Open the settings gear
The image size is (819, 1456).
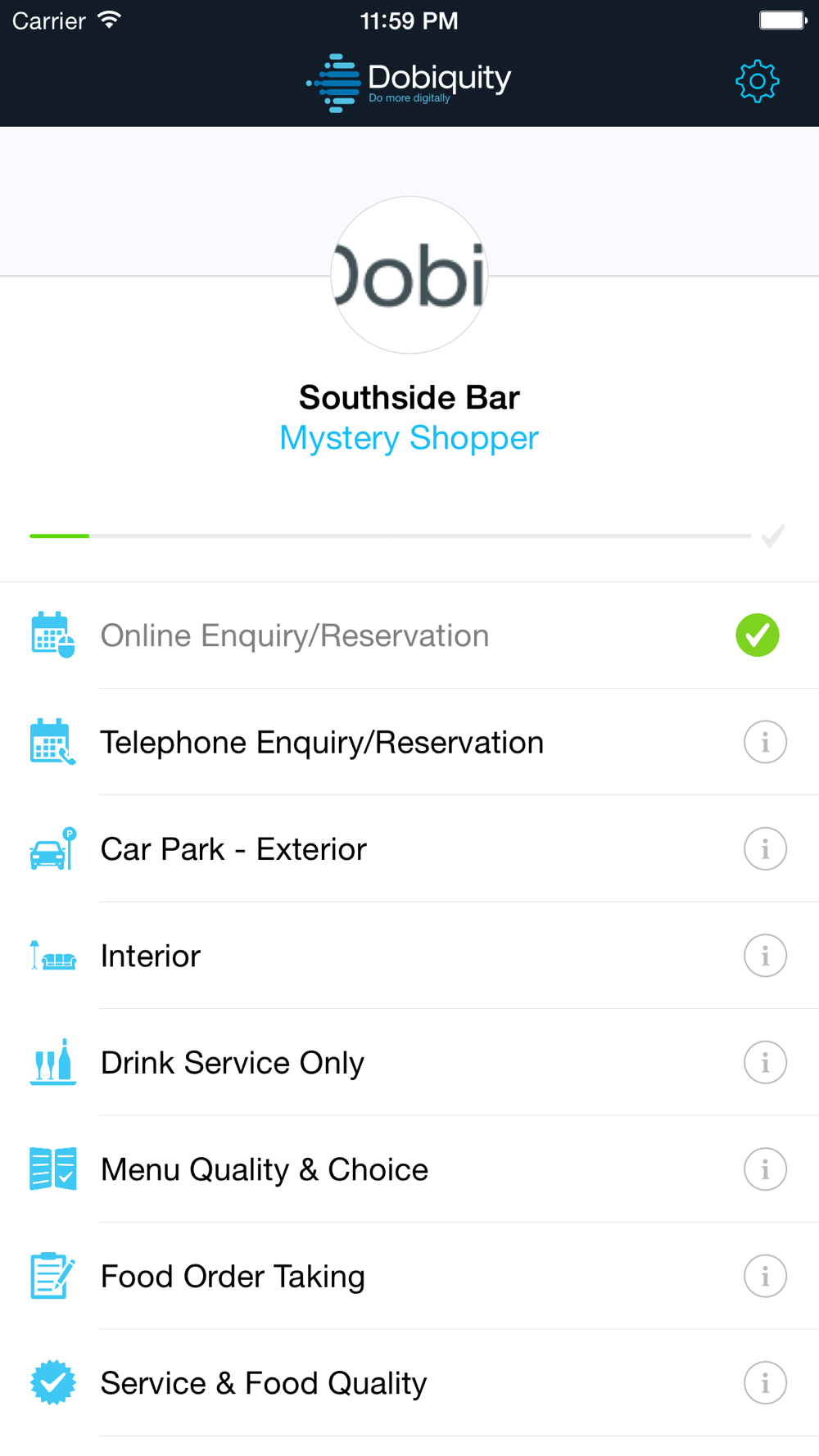coord(757,80)
